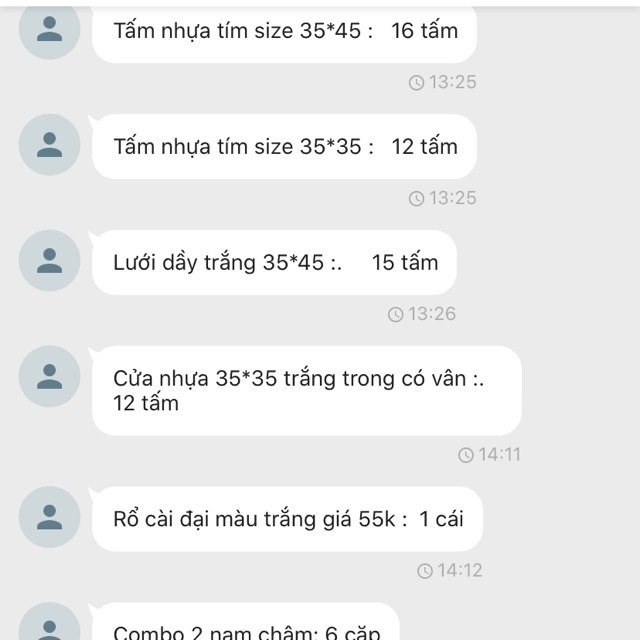Open sender avatar beside 'Tấm nhựa tím 35*35' message

(x=49, y=145)
